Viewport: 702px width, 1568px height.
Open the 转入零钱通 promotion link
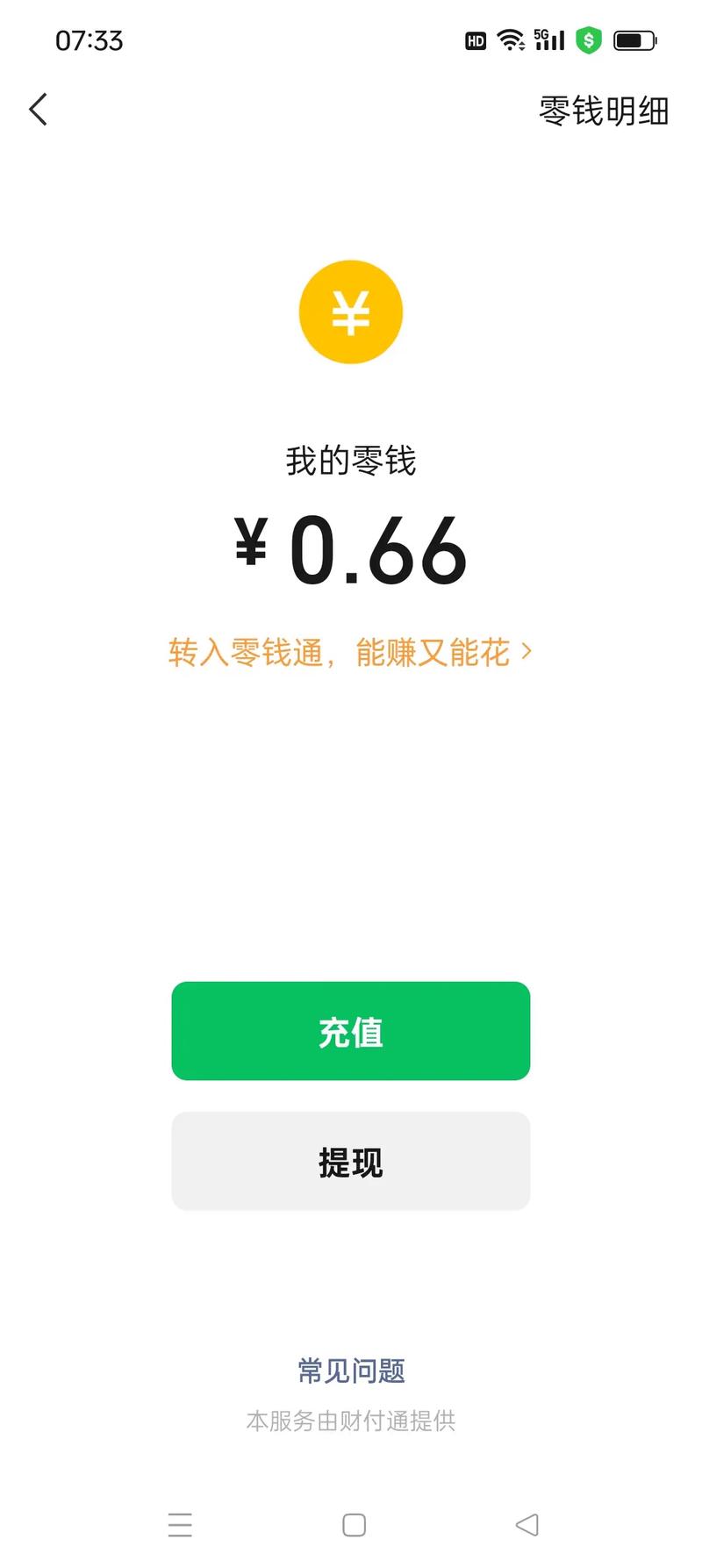[349, 653]
